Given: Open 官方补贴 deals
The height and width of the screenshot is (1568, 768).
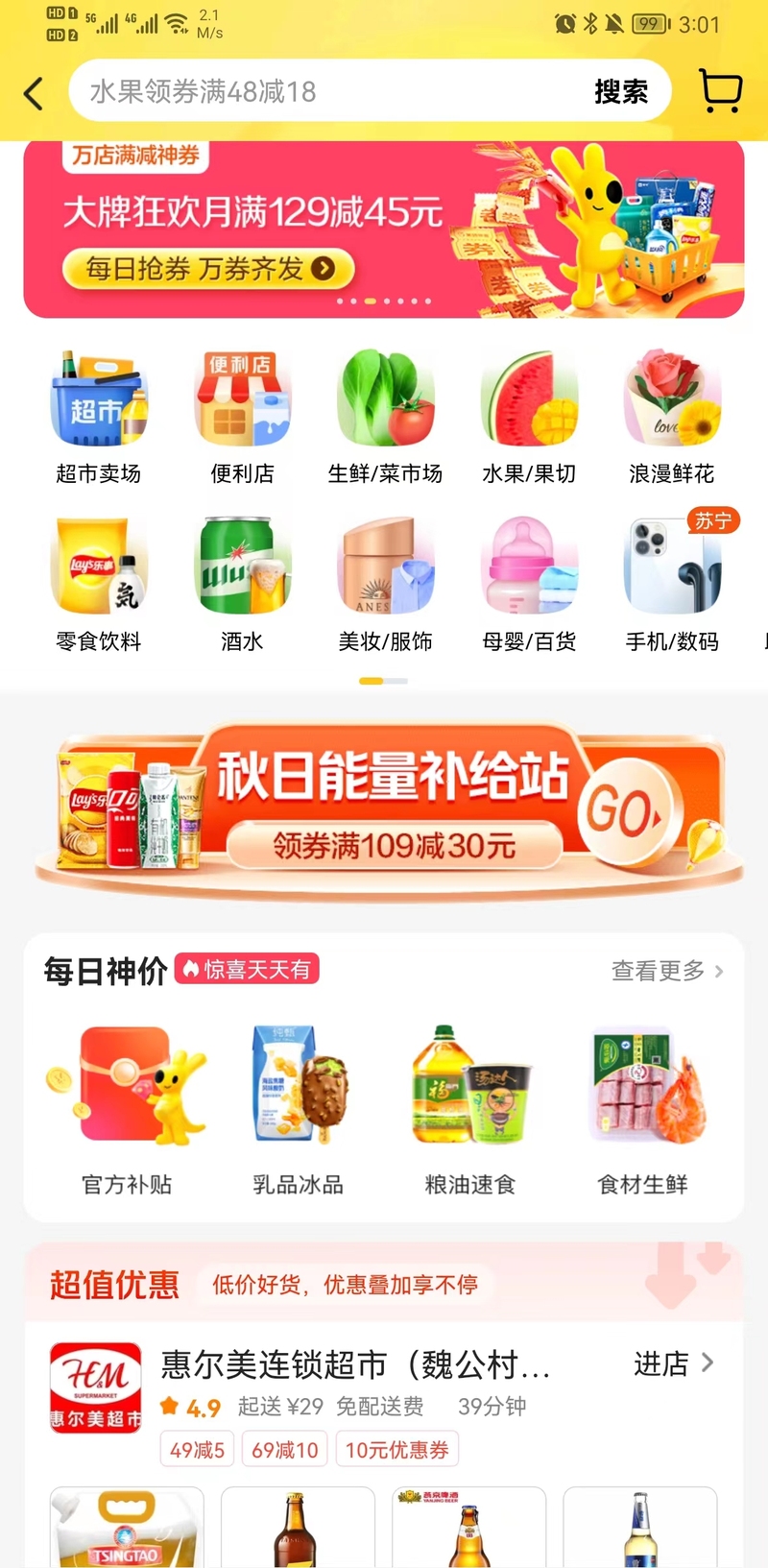Looking at the screenshot, I should point(127,1111).
